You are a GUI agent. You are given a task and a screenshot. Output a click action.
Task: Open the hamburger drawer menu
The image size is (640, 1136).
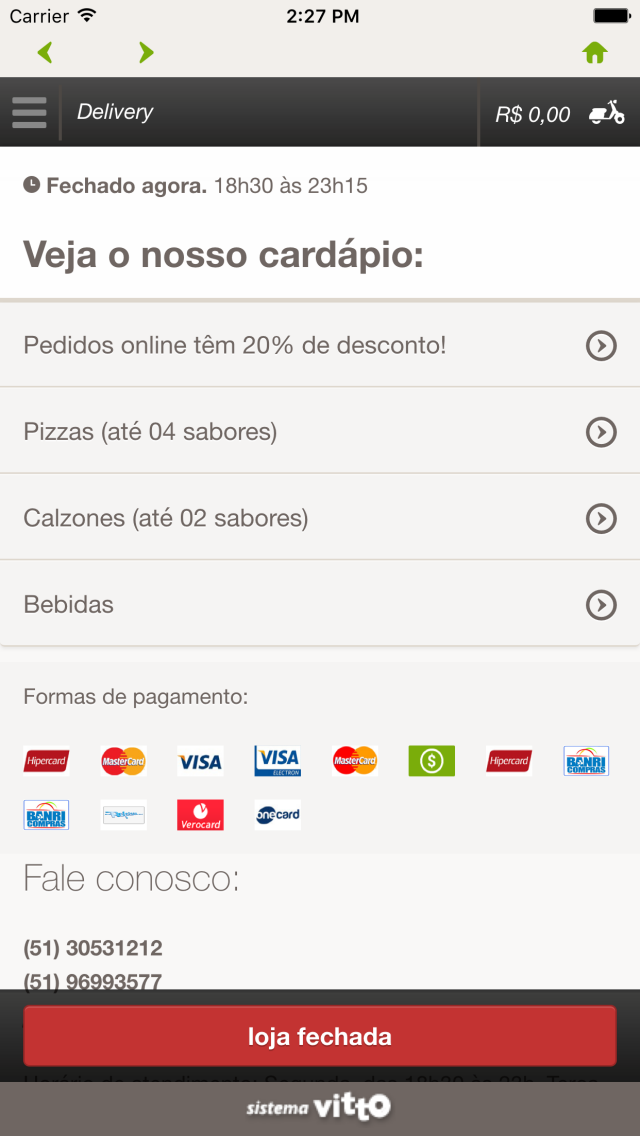point(30,112)
